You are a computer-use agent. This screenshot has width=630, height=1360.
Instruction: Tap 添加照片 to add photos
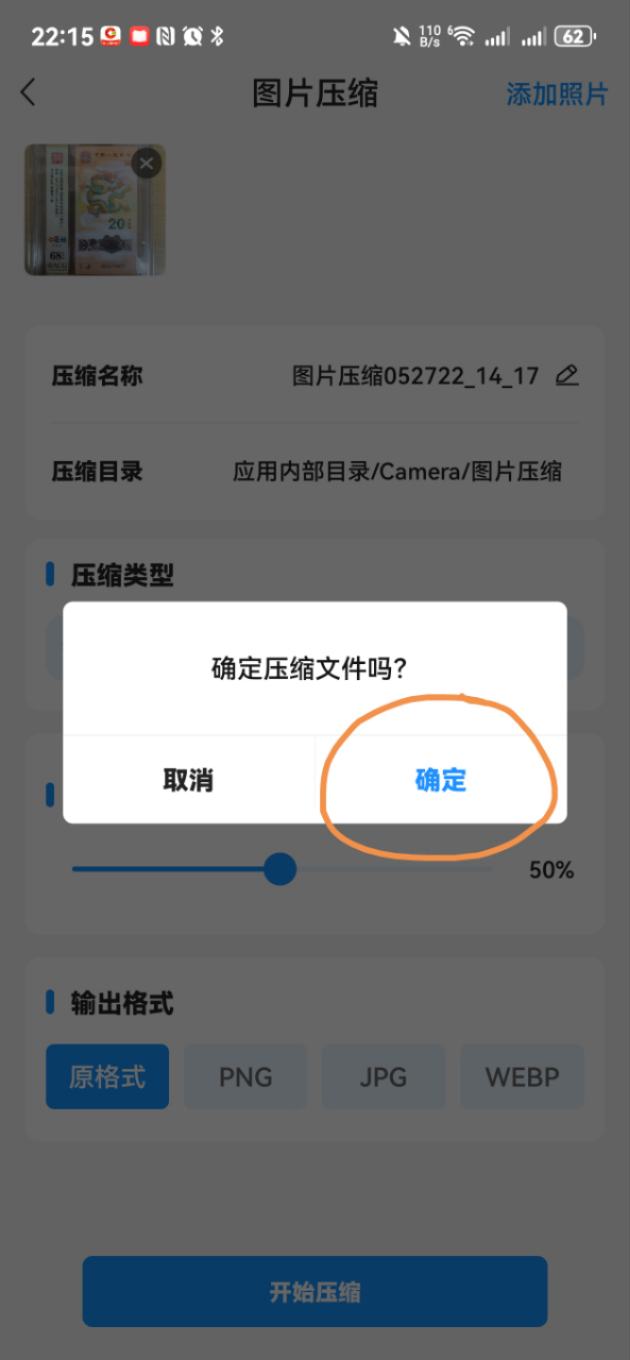tap(556, 95)
